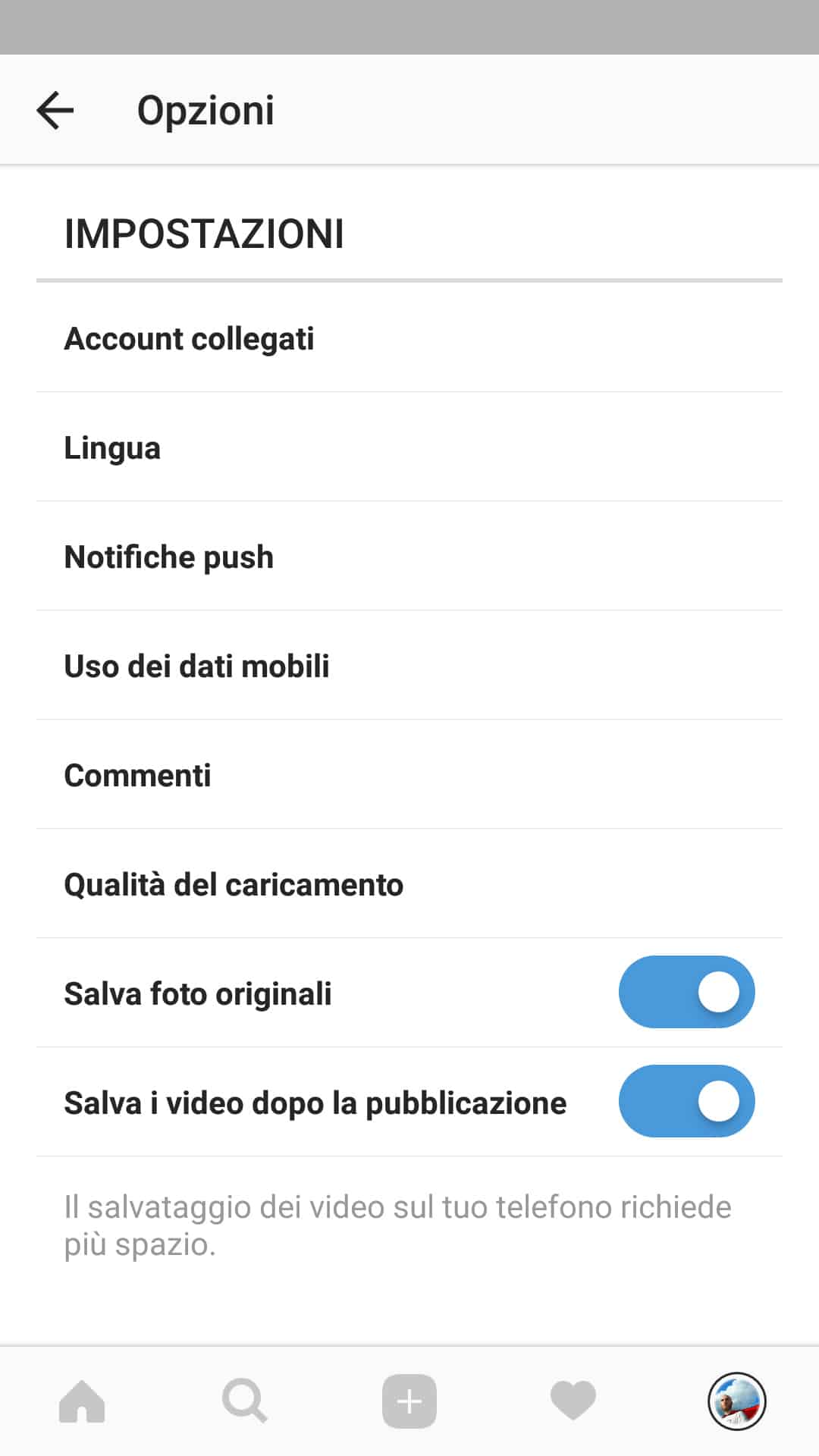Turn off Salva foto originali

click(686, 992)
